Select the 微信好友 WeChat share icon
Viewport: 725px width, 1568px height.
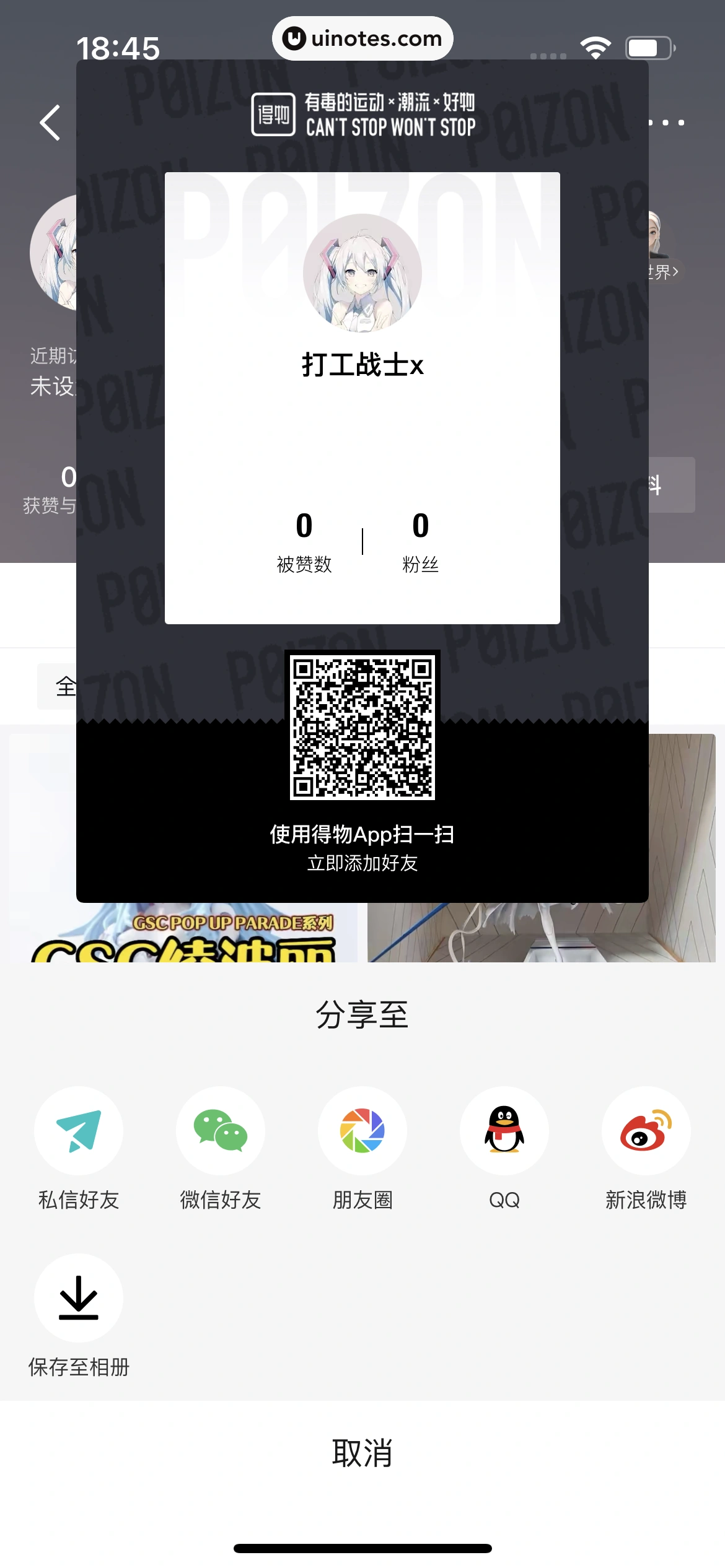(x=220, y=1131)
